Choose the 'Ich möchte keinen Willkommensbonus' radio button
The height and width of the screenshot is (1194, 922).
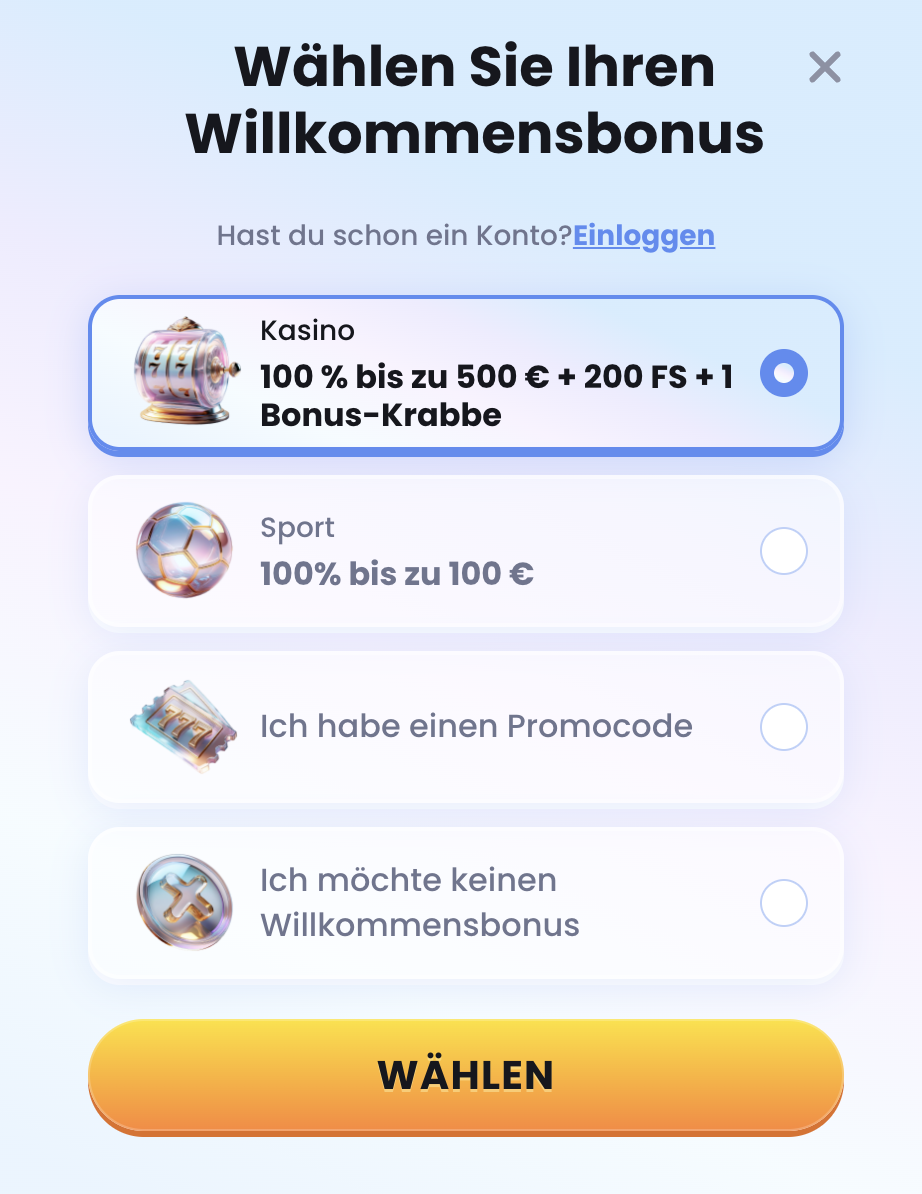[783, 902]
